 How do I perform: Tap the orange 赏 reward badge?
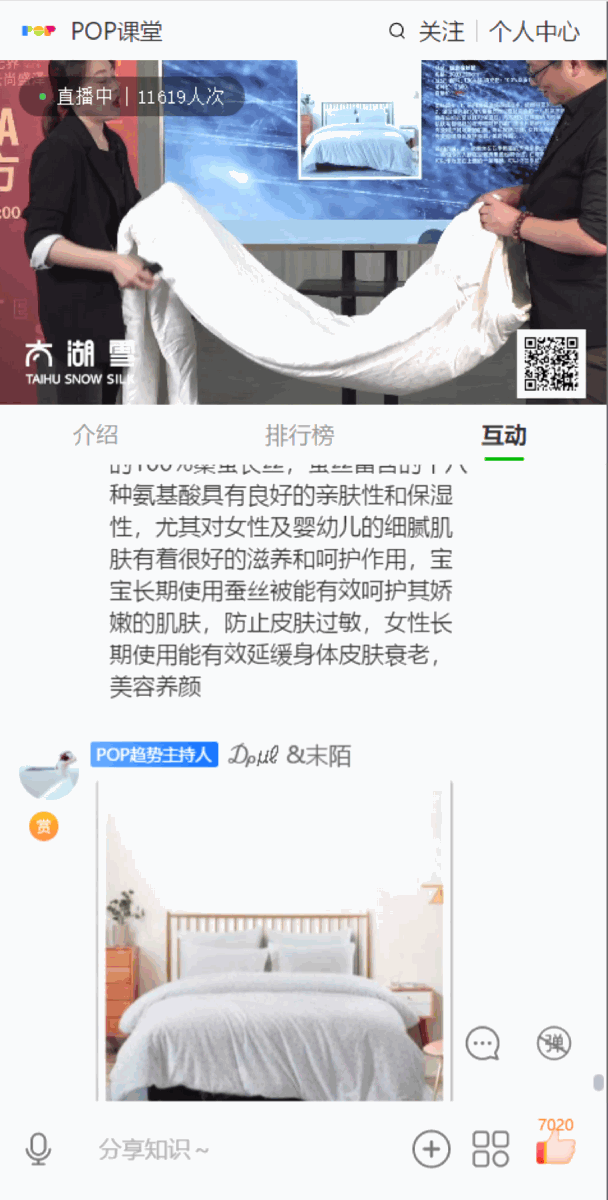[x=43, y=826]
